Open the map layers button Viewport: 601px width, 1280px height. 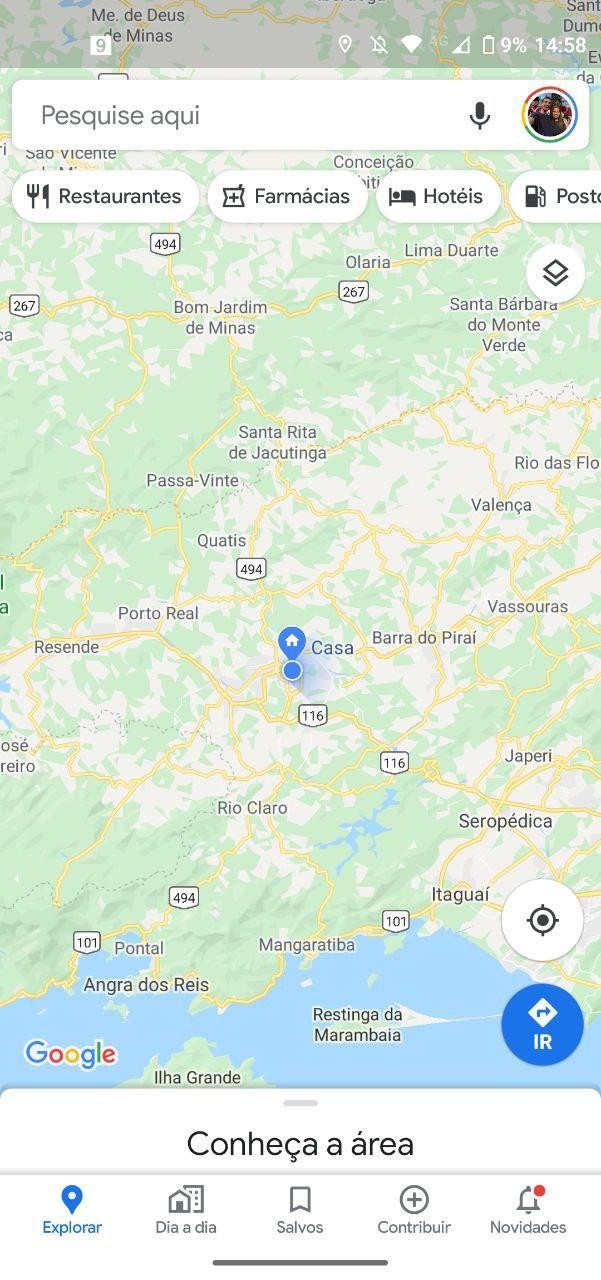coord(555,273)
